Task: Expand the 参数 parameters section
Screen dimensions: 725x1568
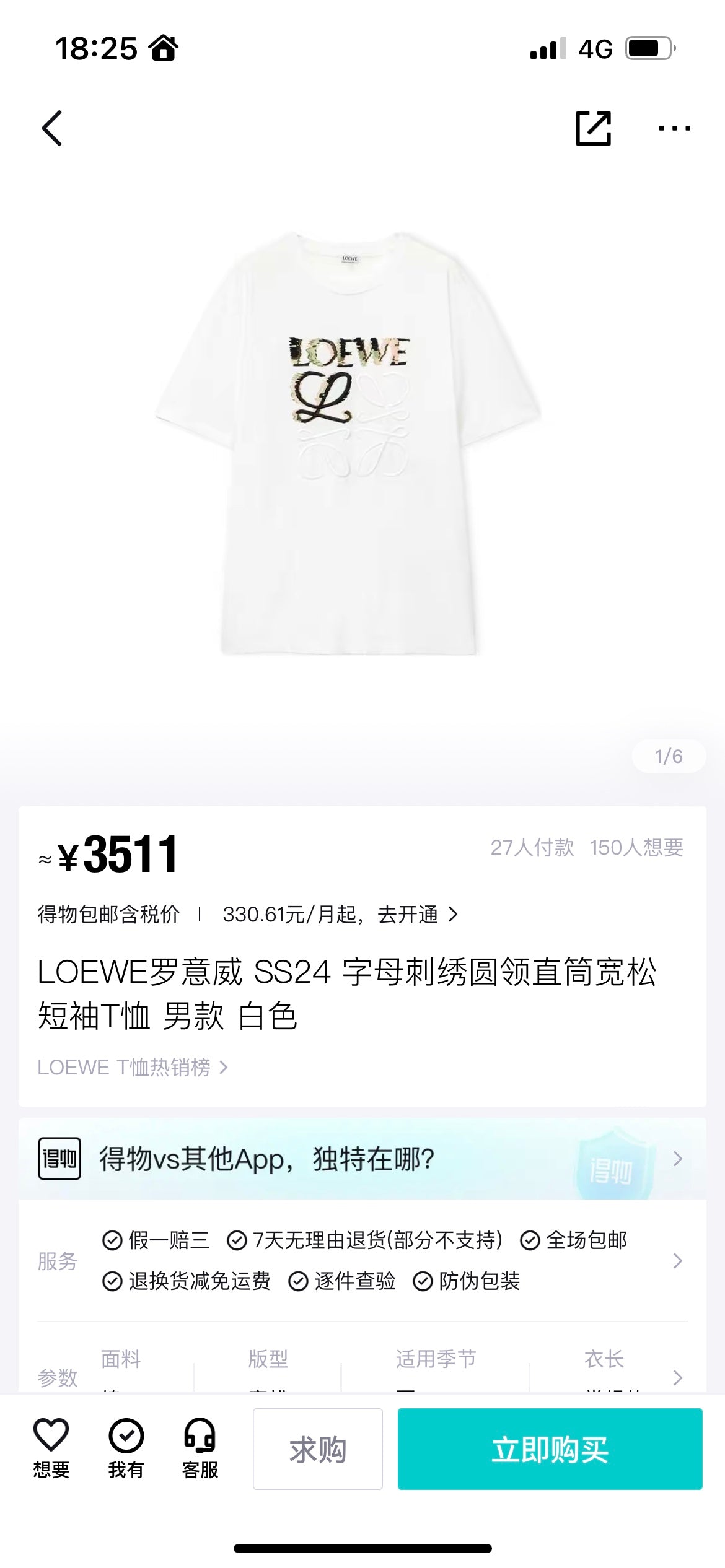Action: click(675, 1379)
